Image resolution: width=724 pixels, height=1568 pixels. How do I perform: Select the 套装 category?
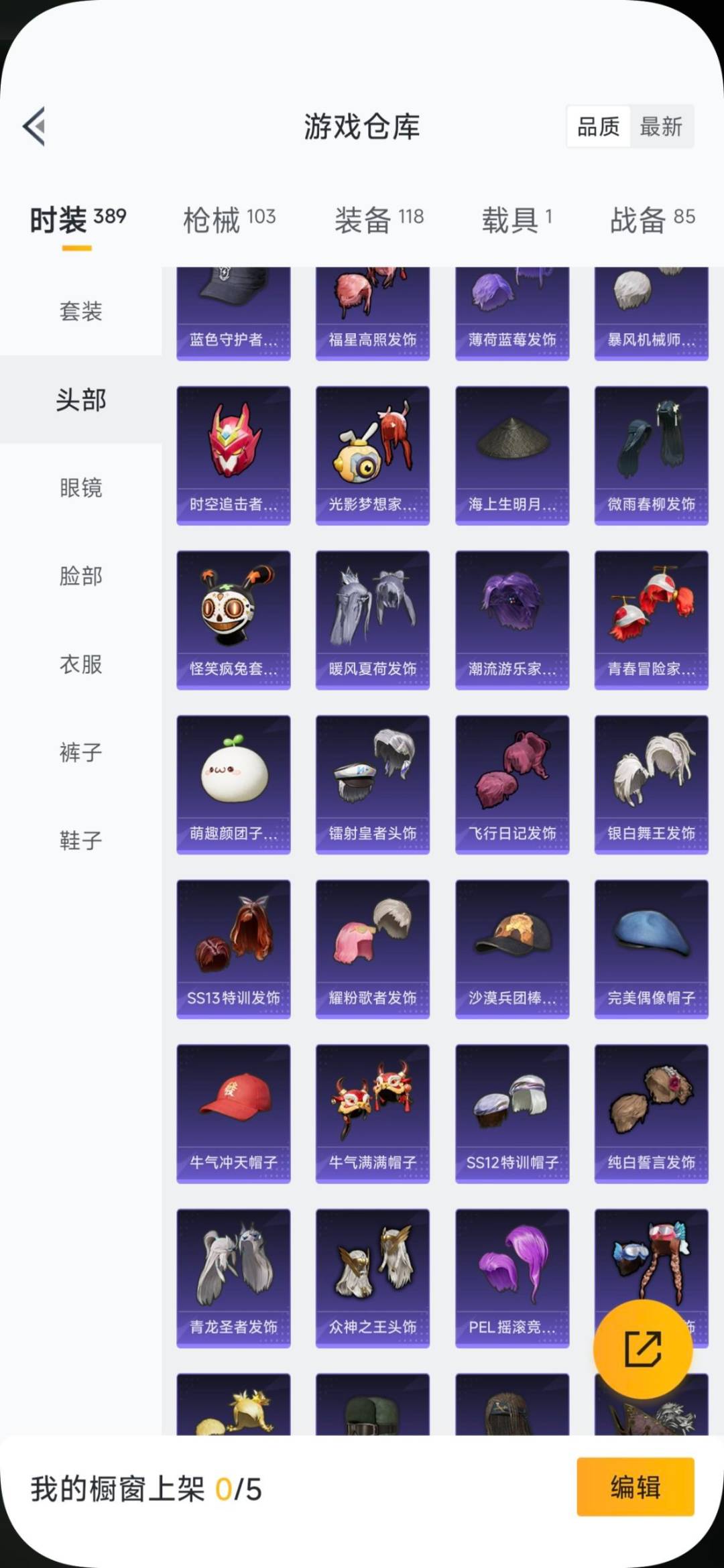coord(80,311)
